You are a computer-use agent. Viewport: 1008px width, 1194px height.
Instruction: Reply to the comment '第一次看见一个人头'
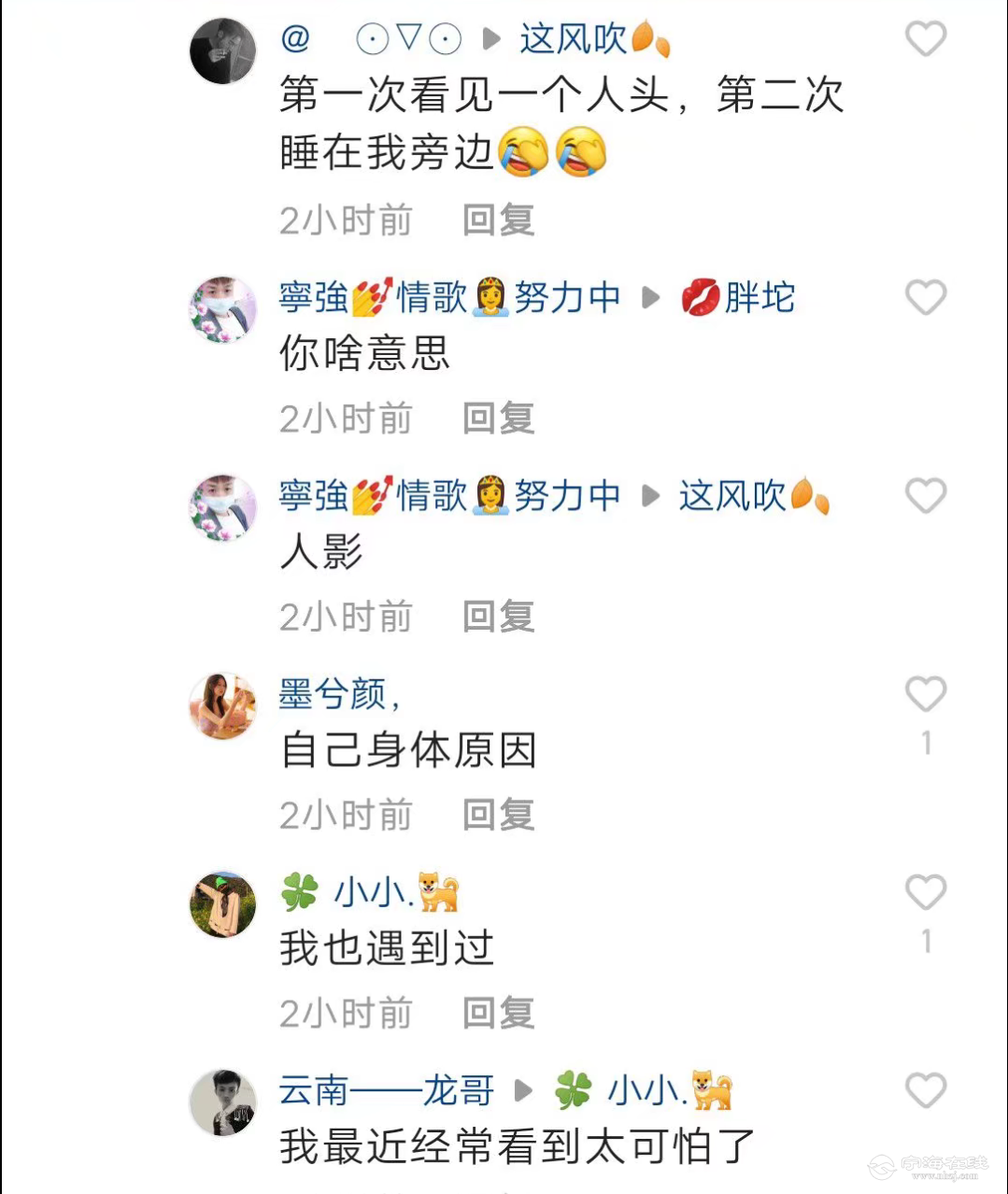(x=498, y=220)
